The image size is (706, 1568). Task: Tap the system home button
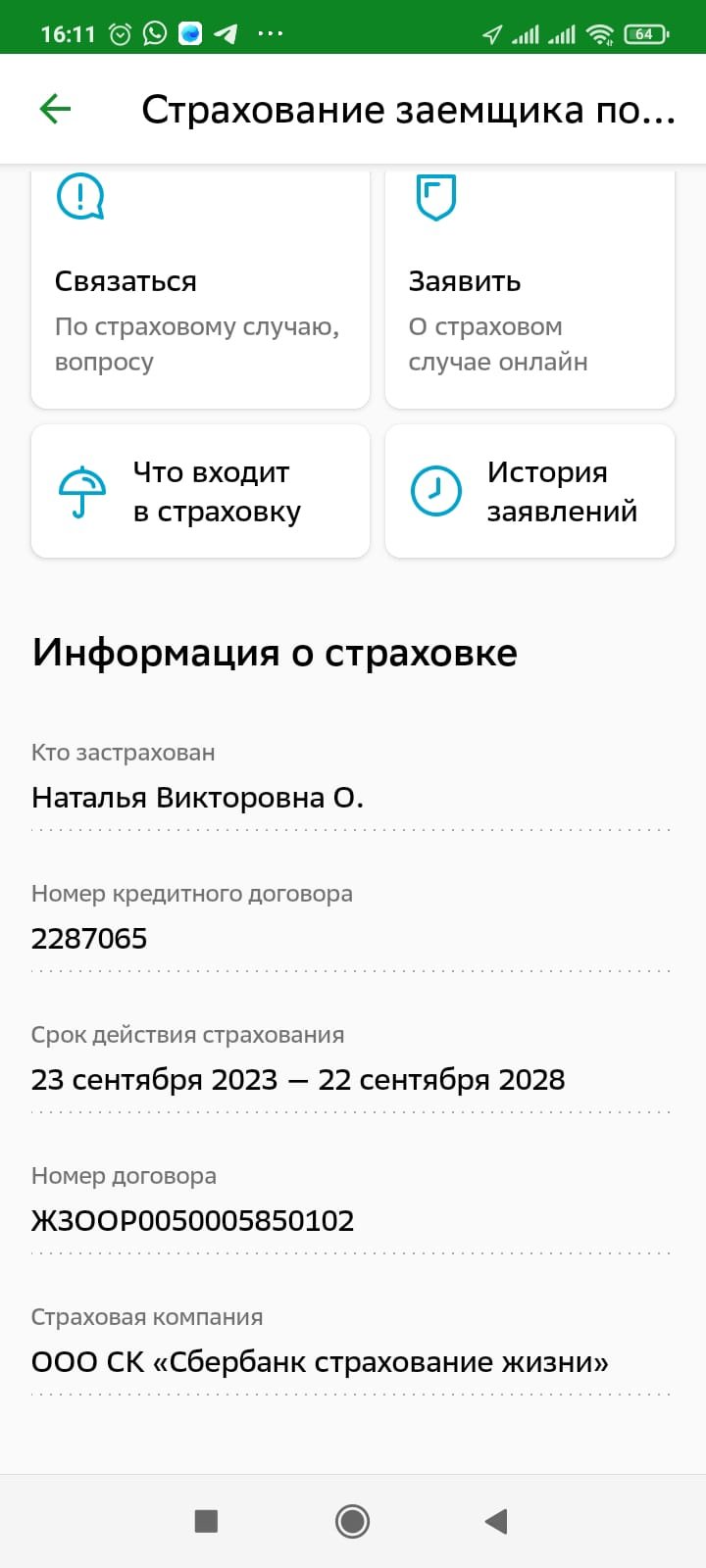pyautogui.click(x=352, y=1521)
